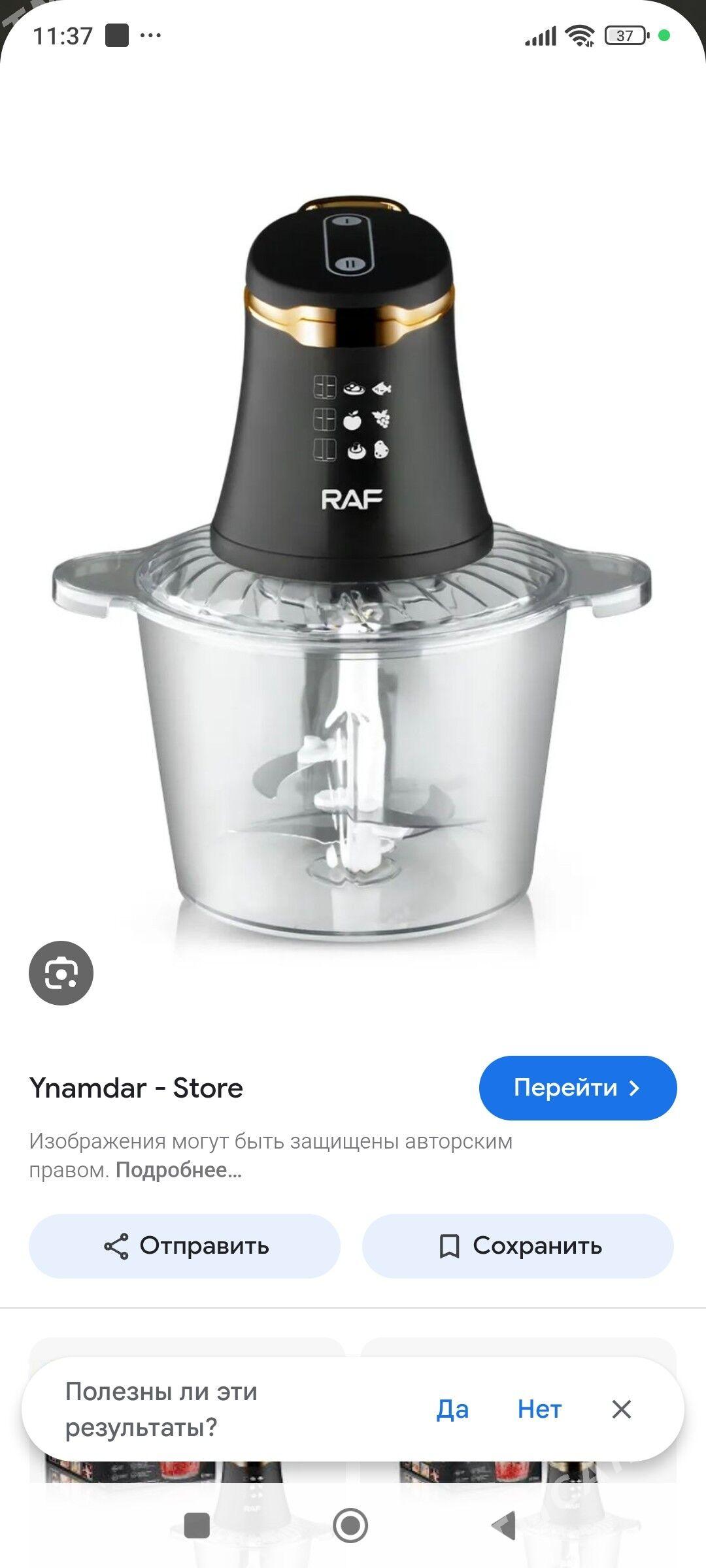The height and width of the screenshot is (1568, 706).
Task: Open Google Lens image search icon
Action: (61, 972)
